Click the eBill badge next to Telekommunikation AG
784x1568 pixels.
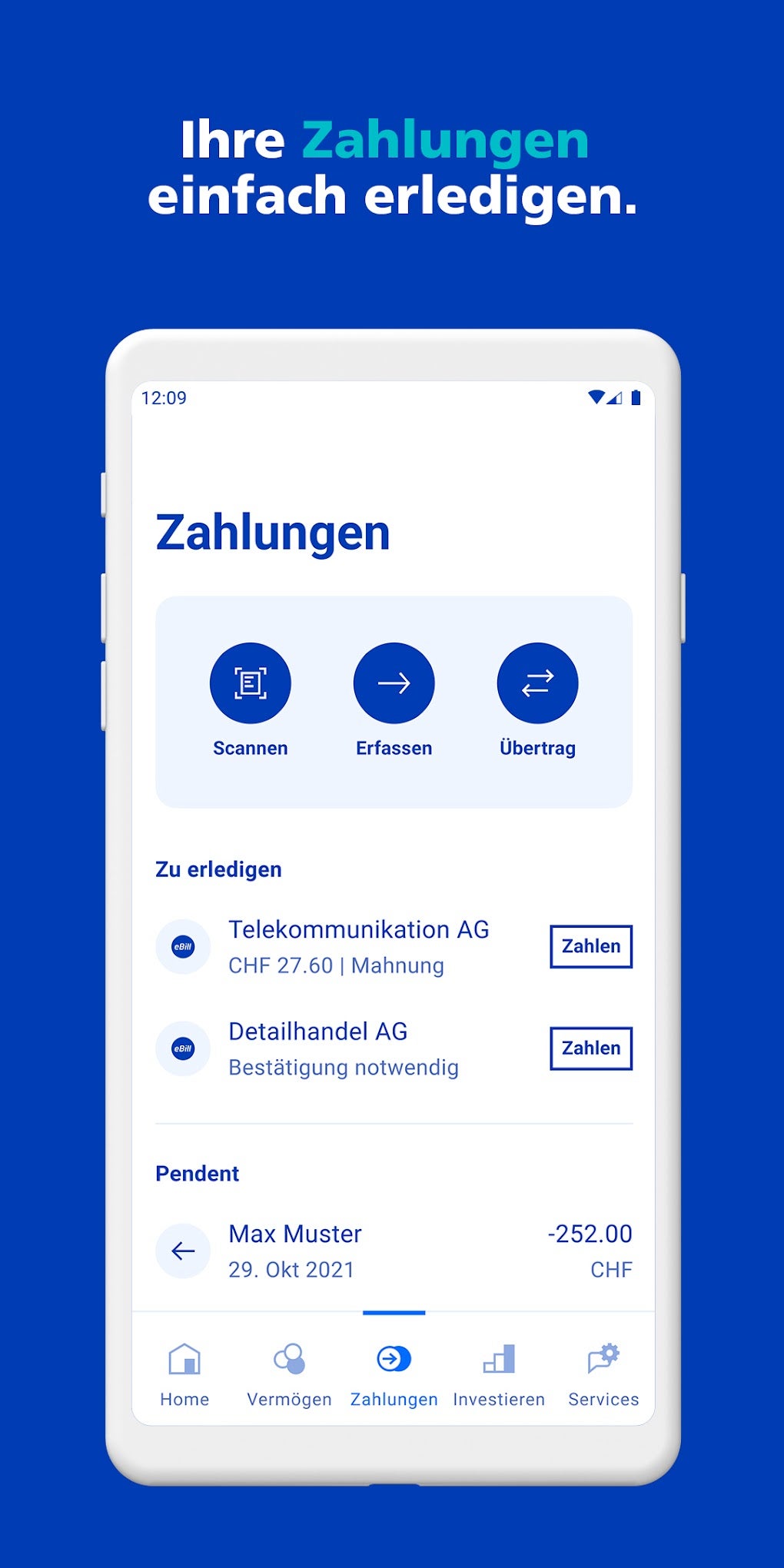click(183, 946)
